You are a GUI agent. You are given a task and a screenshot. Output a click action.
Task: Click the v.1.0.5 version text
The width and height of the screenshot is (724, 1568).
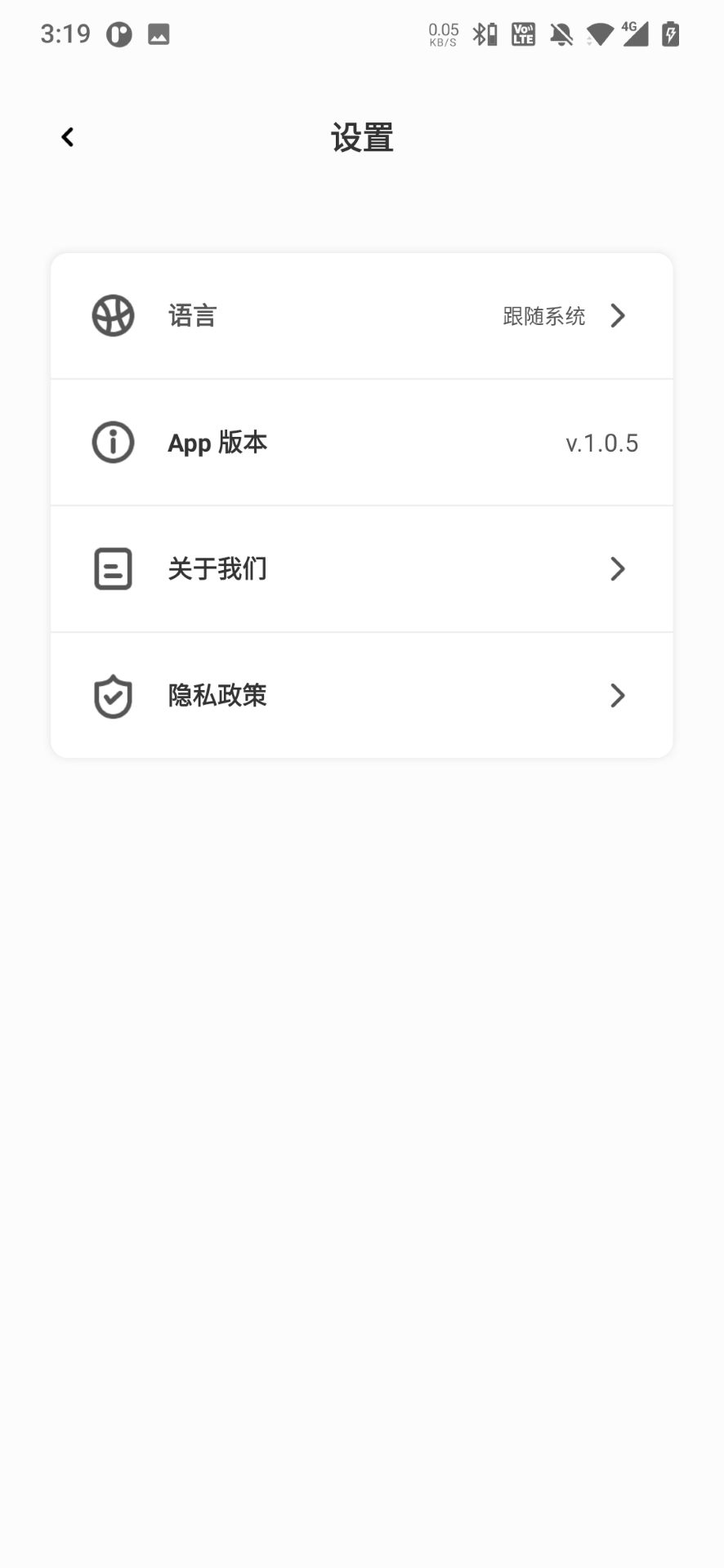[x=603, y=443]
